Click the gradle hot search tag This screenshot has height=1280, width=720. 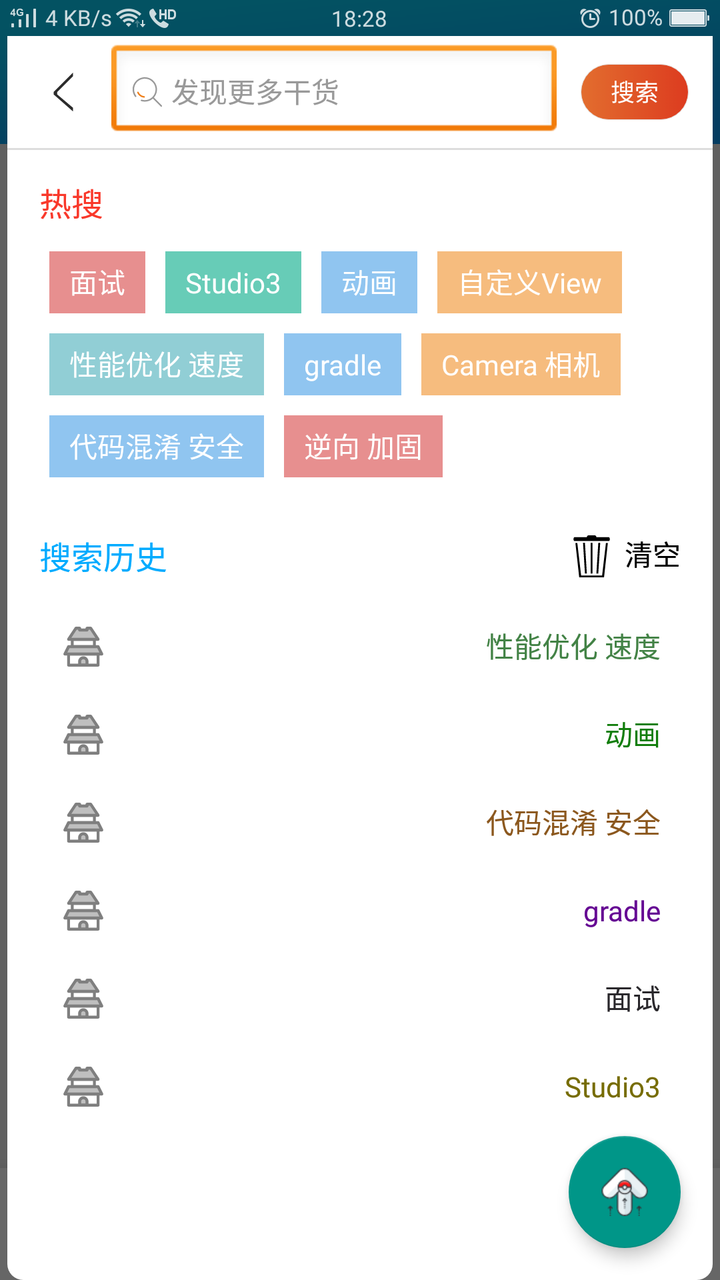(342, 364)
